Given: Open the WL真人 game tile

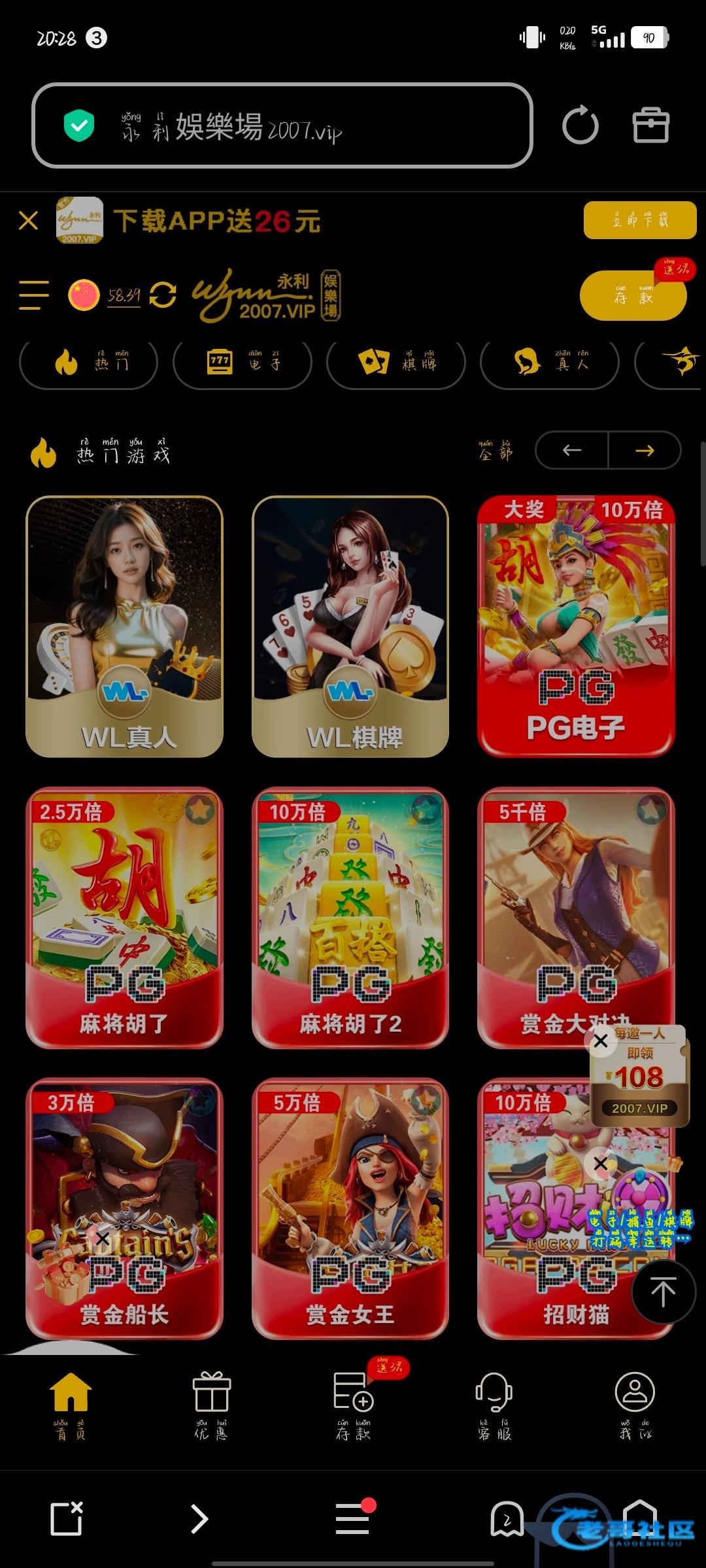Looking at the screenshot, I should click(x=125, y=626).
